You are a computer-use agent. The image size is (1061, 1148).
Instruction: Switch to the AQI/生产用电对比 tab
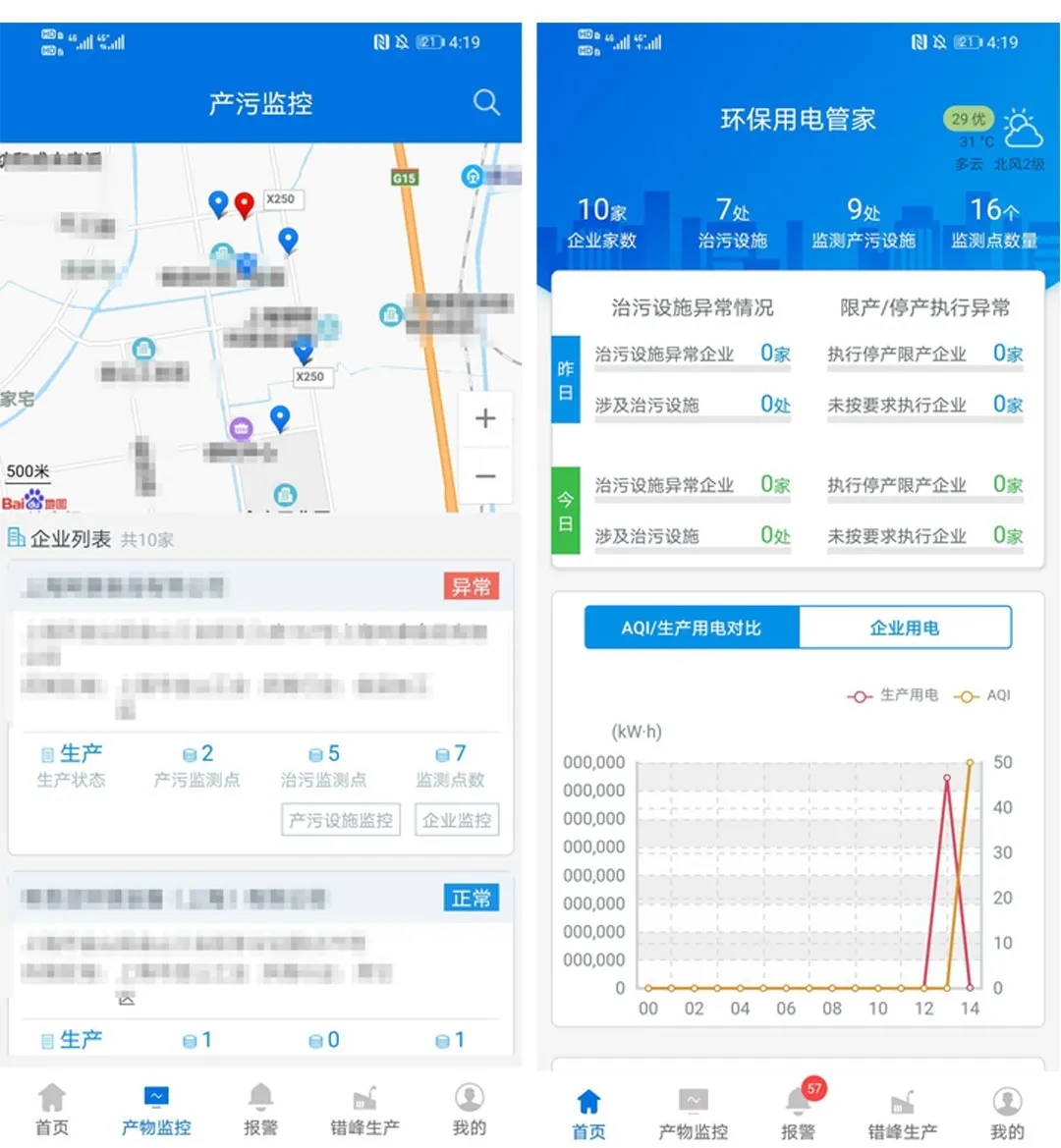coord(692,628)
